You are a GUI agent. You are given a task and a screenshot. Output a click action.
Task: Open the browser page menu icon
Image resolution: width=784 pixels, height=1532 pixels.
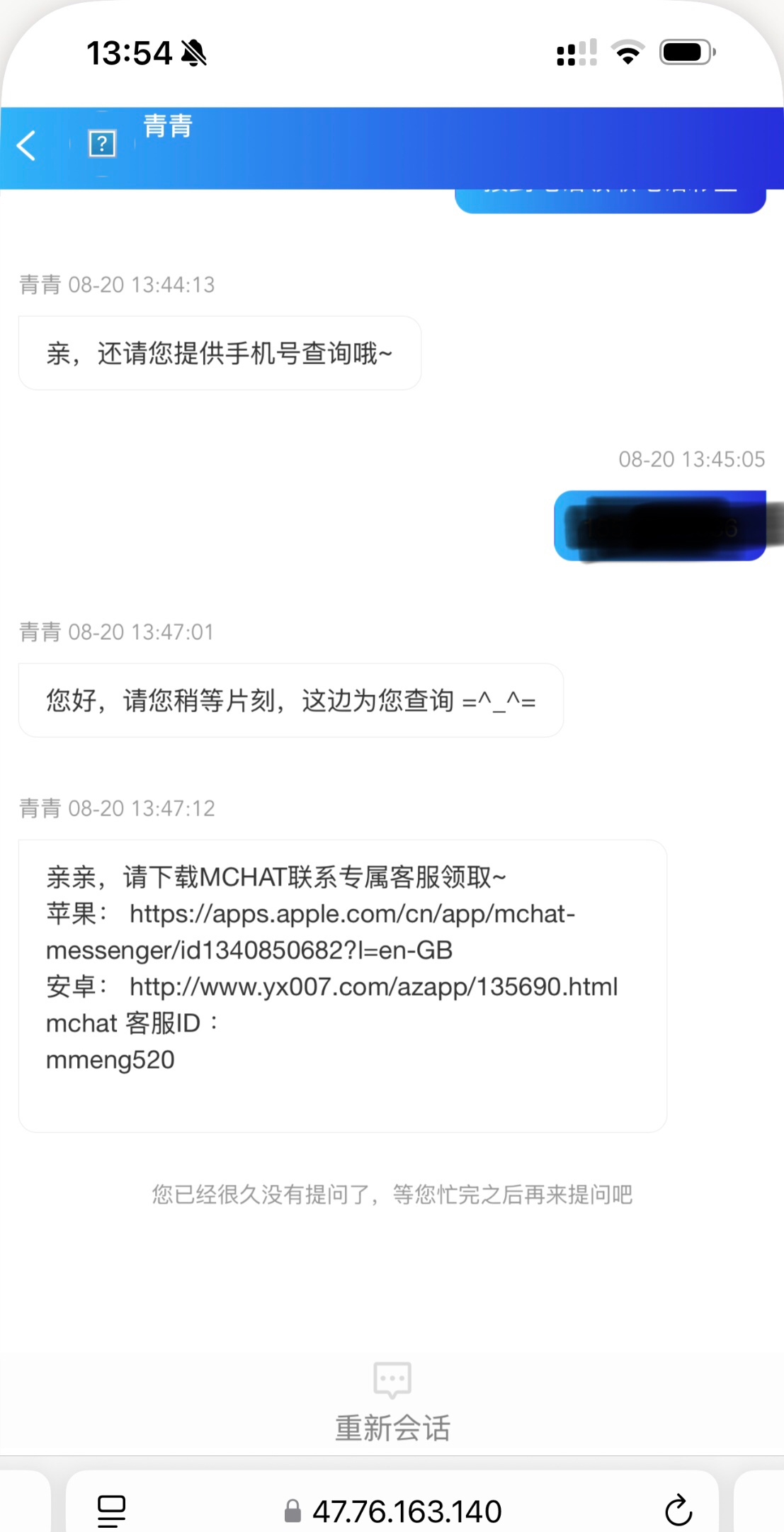[111, 1511]
